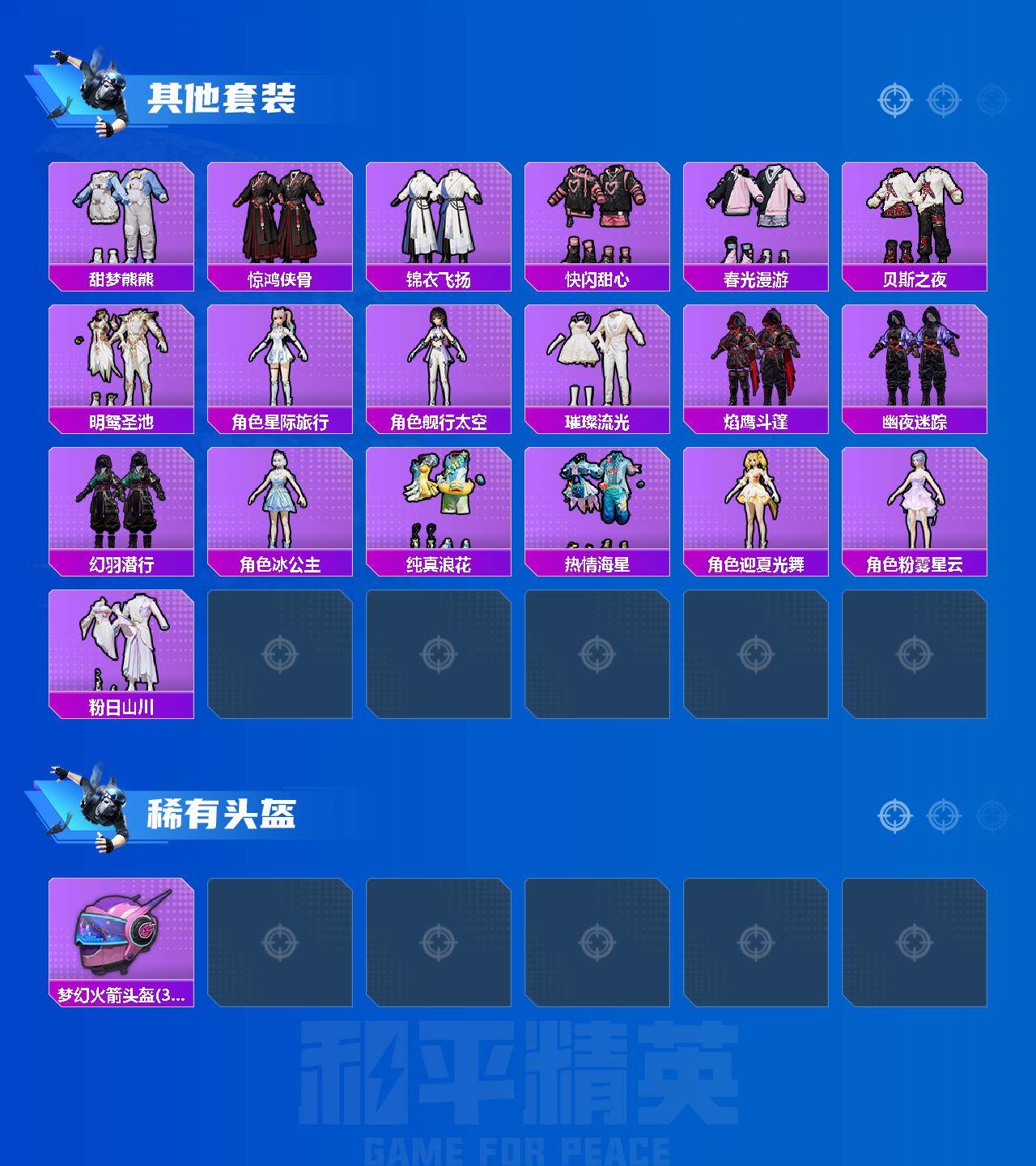
Task: Open the truncated 梦幻火箭头盔(3... label
Action: [120, 999]
